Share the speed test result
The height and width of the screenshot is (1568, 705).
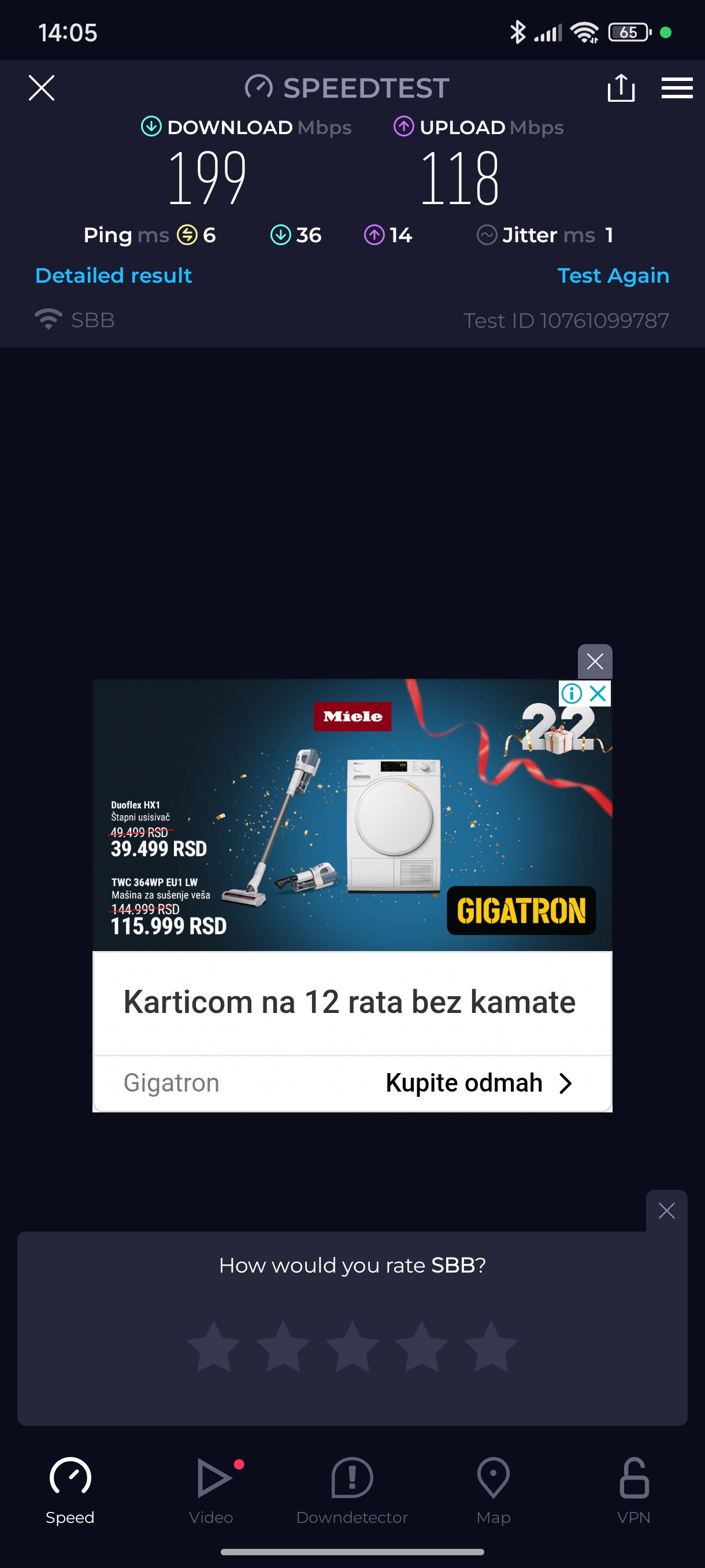[x=621, y=88]
